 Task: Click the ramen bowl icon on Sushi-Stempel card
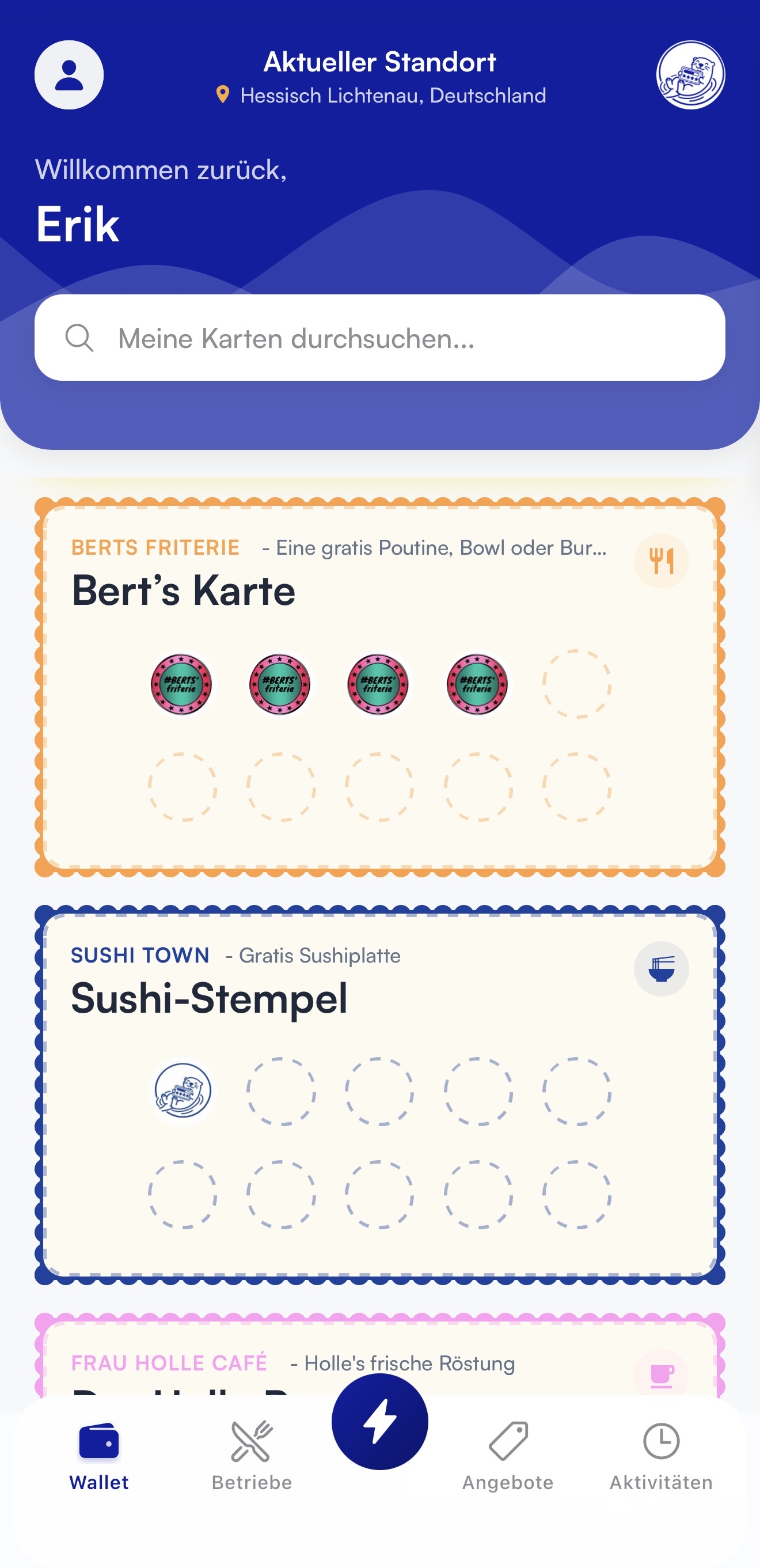click(661, 969)
